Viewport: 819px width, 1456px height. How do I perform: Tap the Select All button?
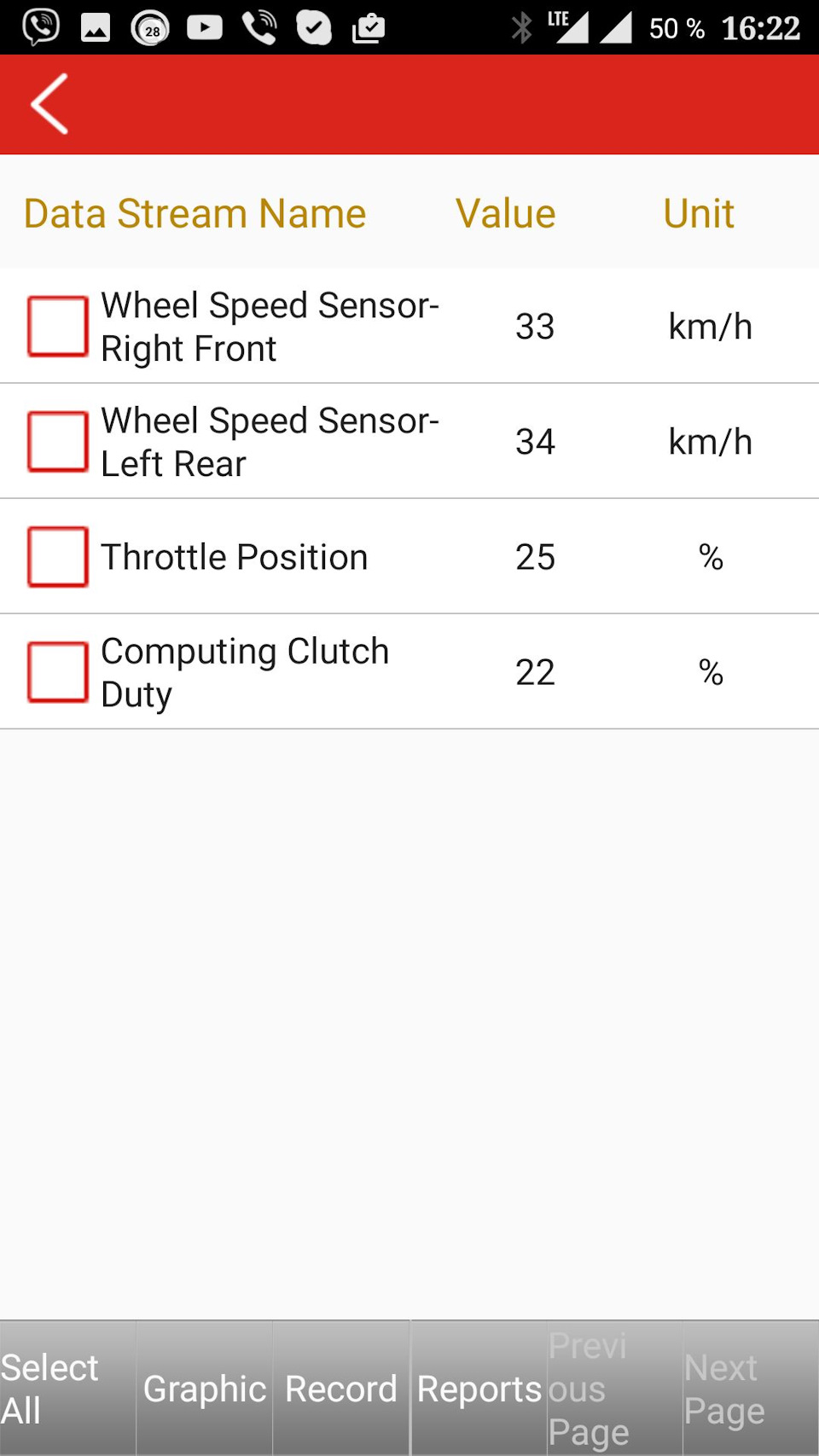67,1389
